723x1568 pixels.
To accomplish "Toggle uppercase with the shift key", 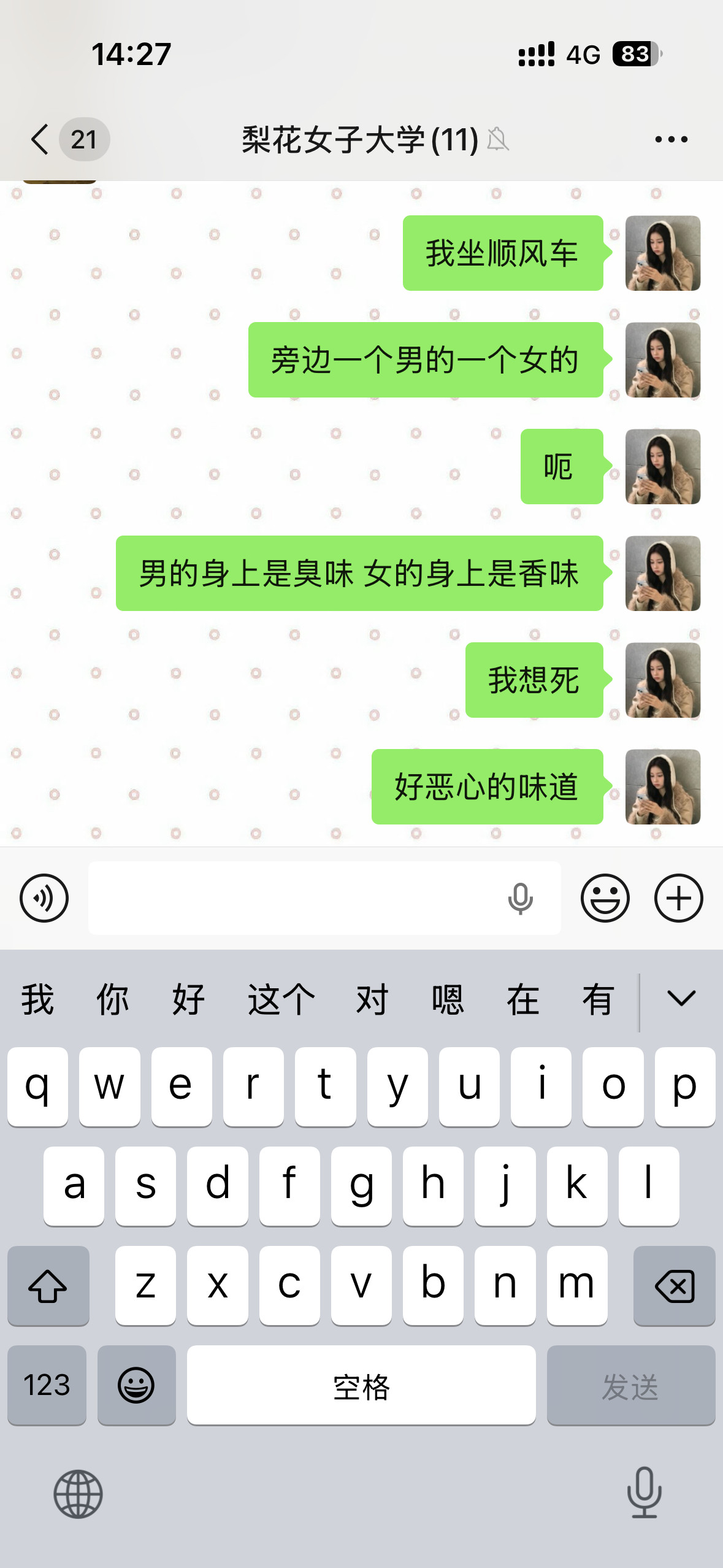I will (48, 1286).
